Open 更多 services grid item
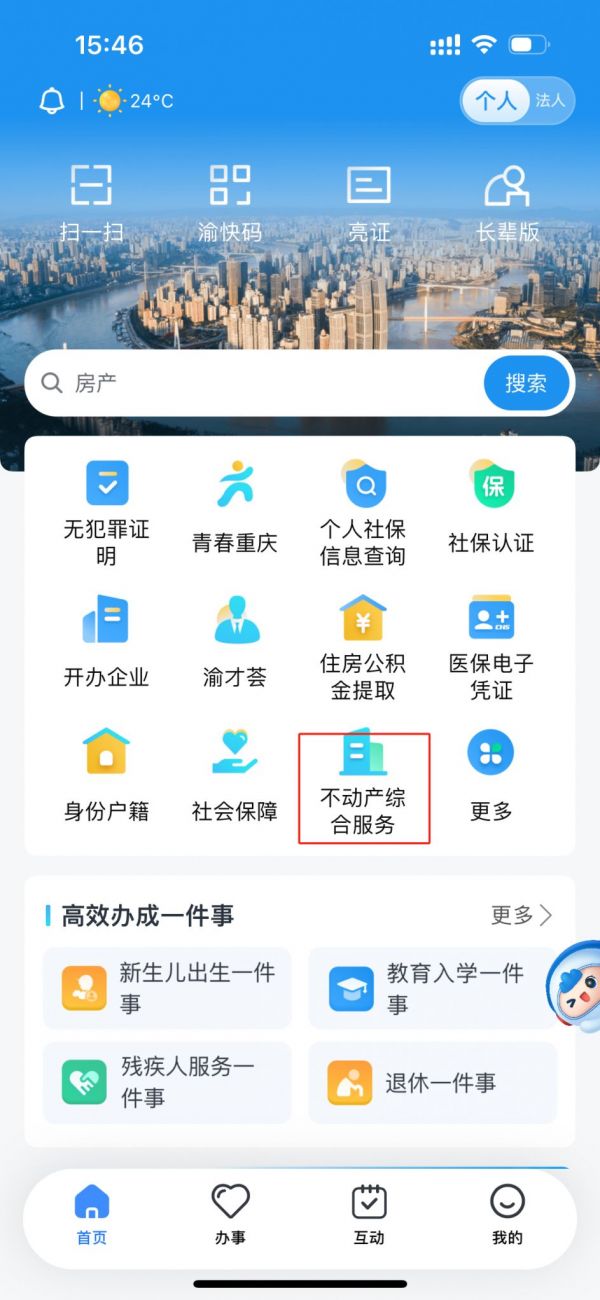Viewport: 600px width, 1300px height. (x=491, y=778)
